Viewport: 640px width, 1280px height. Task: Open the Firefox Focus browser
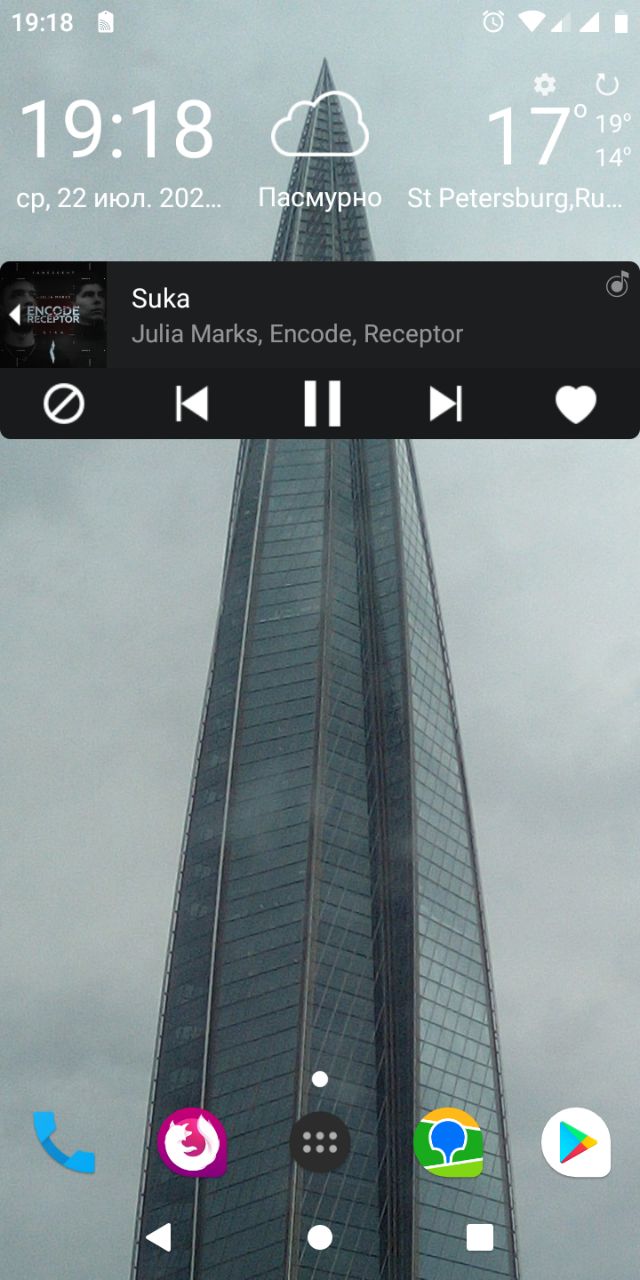click(192, 1142)
